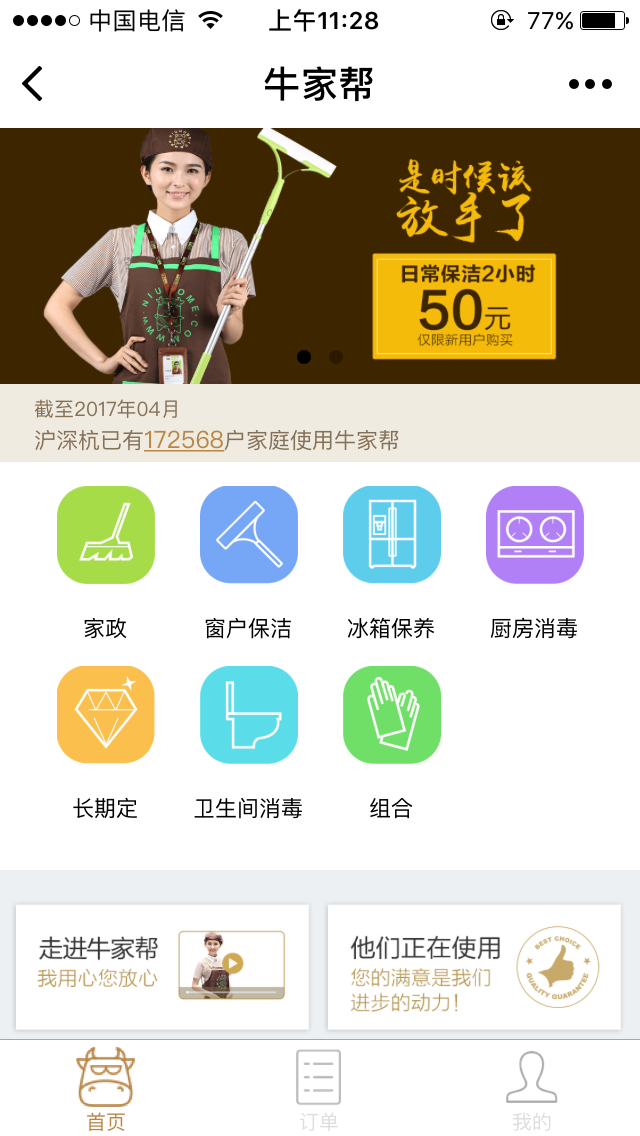Image resolution: width=640 pixels, height=1136 pixels.
Task: Switch to the 我的 tab
Action: (531, 1088)
